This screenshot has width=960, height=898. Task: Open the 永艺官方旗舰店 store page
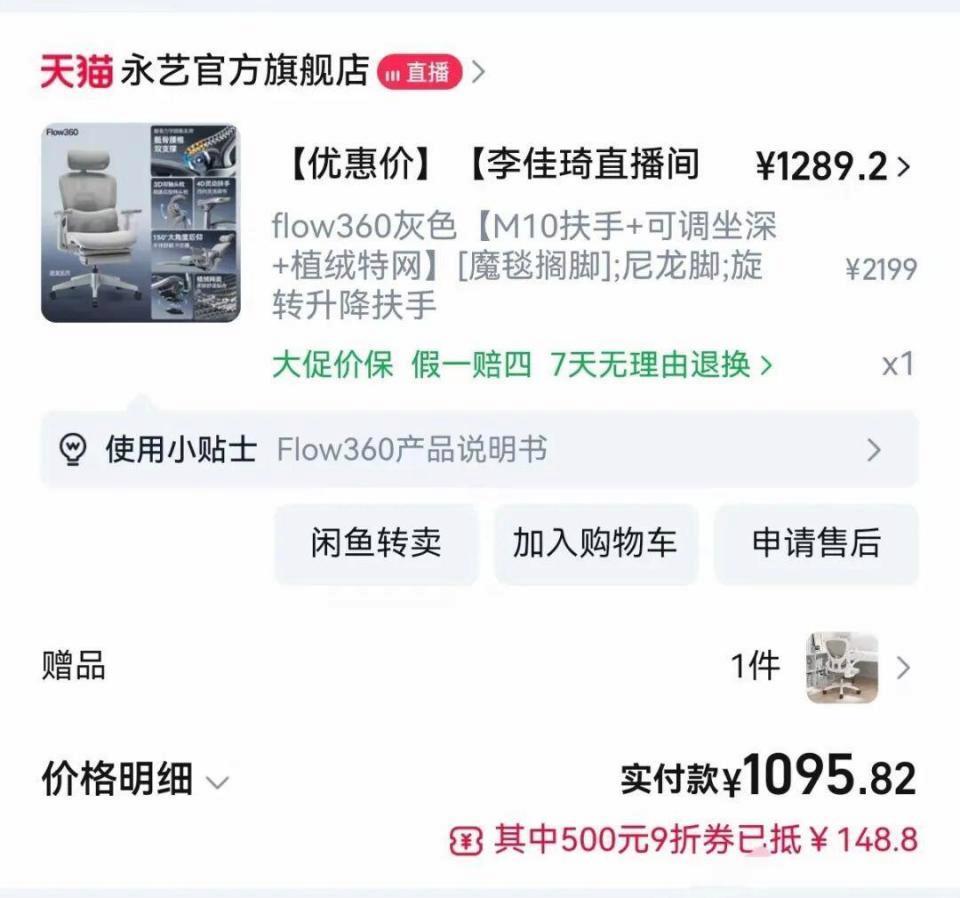(244, 72)
